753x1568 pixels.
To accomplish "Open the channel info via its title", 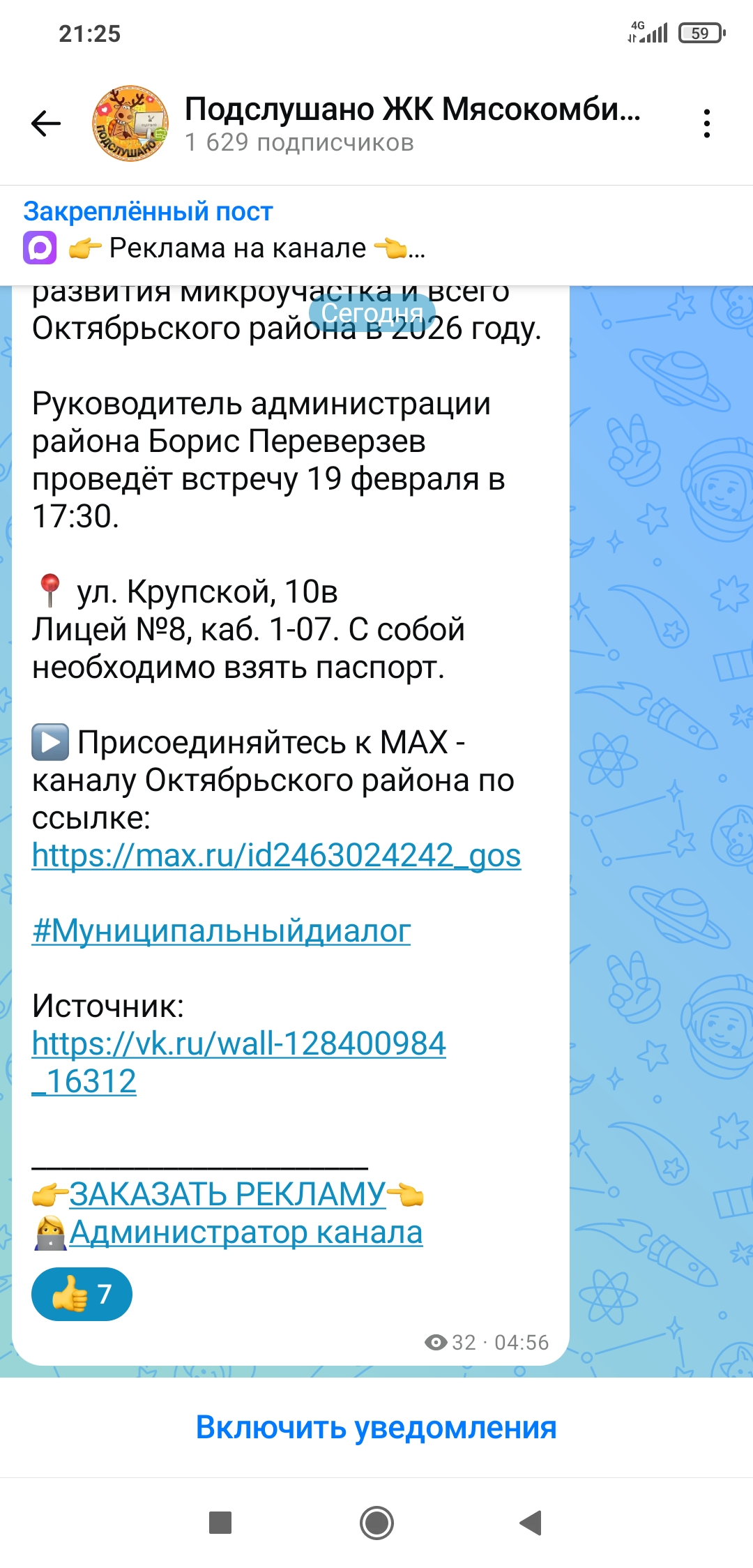I will tap(411, 110).
